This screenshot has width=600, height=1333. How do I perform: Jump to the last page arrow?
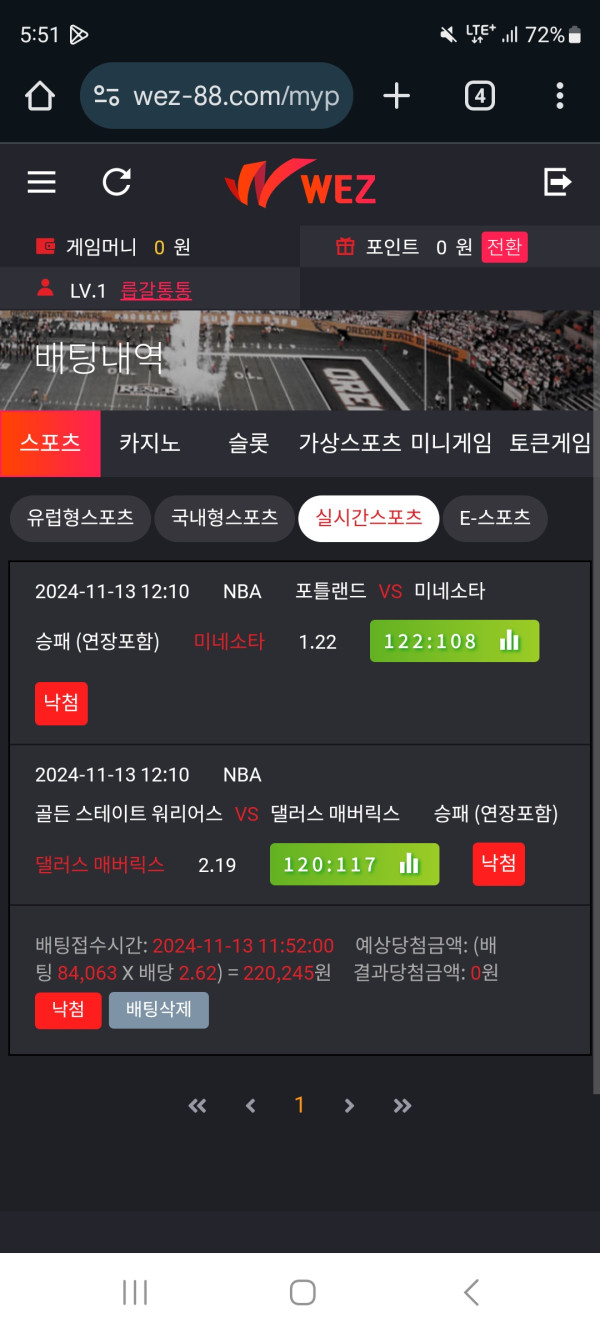402,1105
